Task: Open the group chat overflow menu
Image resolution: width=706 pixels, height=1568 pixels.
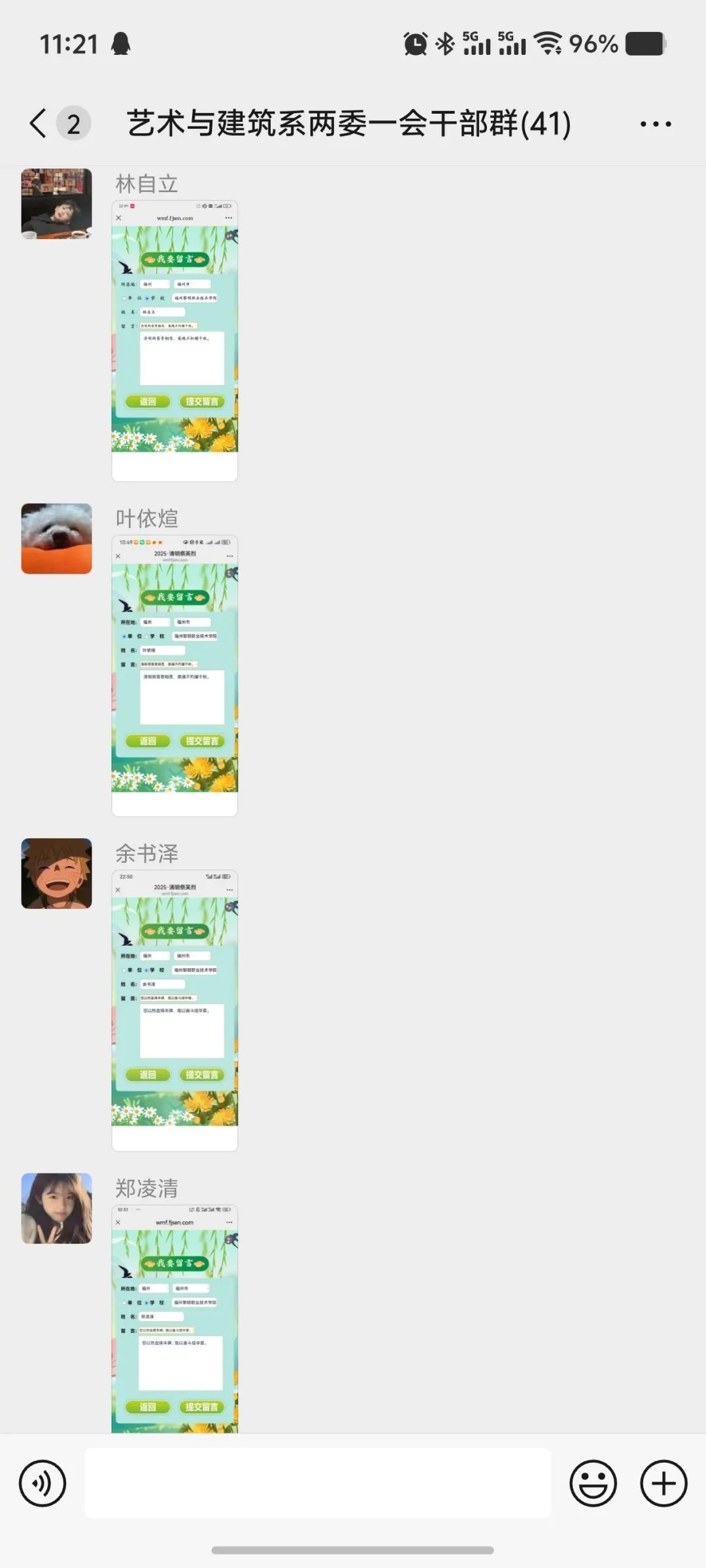Action: 655,123
